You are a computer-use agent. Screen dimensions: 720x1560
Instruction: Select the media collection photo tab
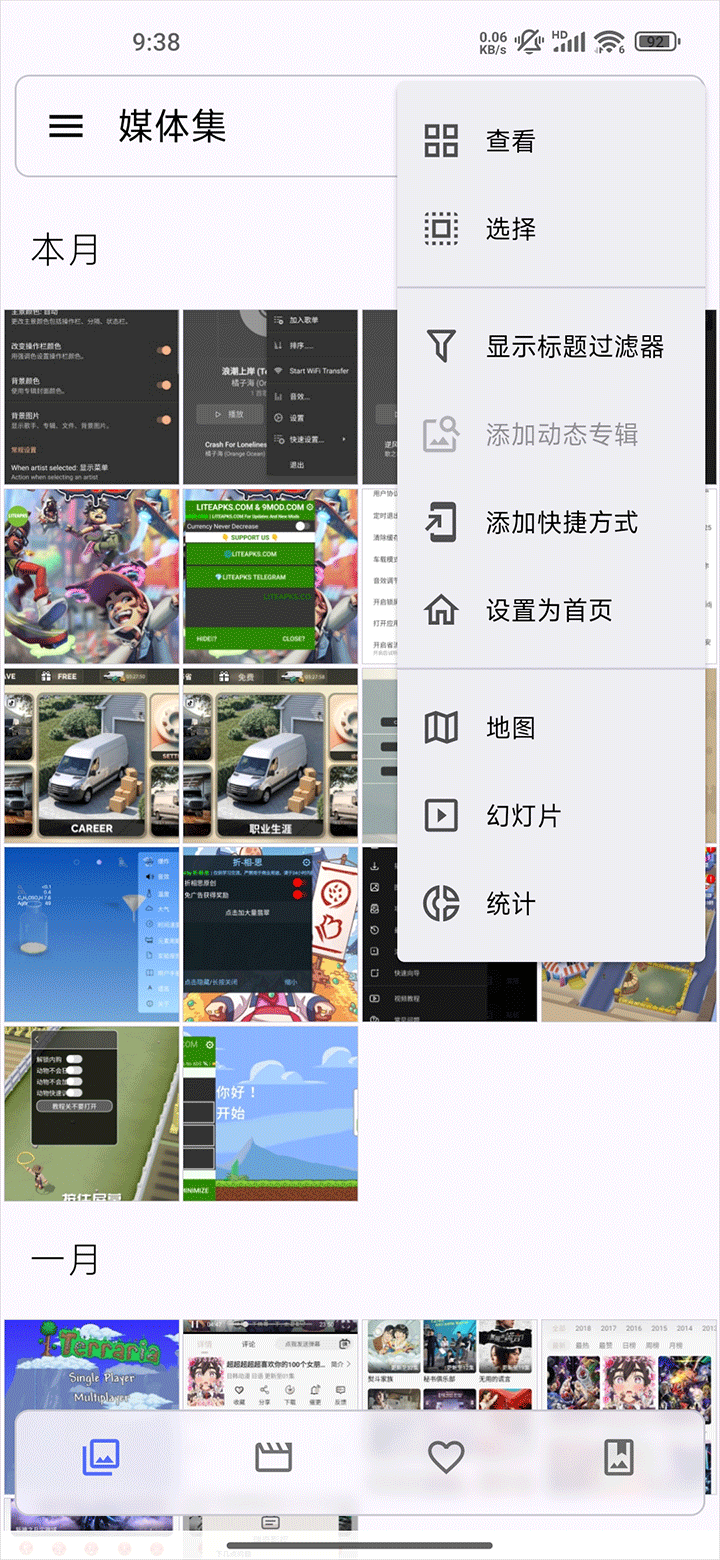pos(99,1457)
